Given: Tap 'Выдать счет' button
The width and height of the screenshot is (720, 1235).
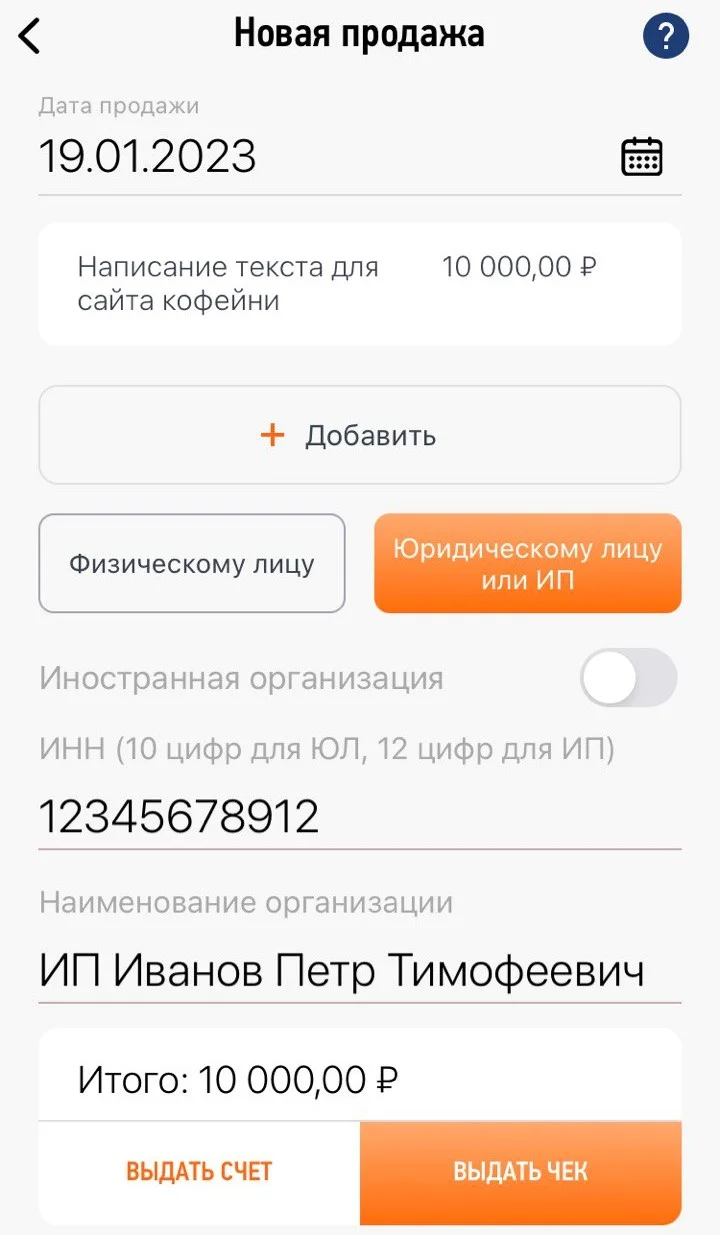Looking at the screenshot, I should 199,1172.
